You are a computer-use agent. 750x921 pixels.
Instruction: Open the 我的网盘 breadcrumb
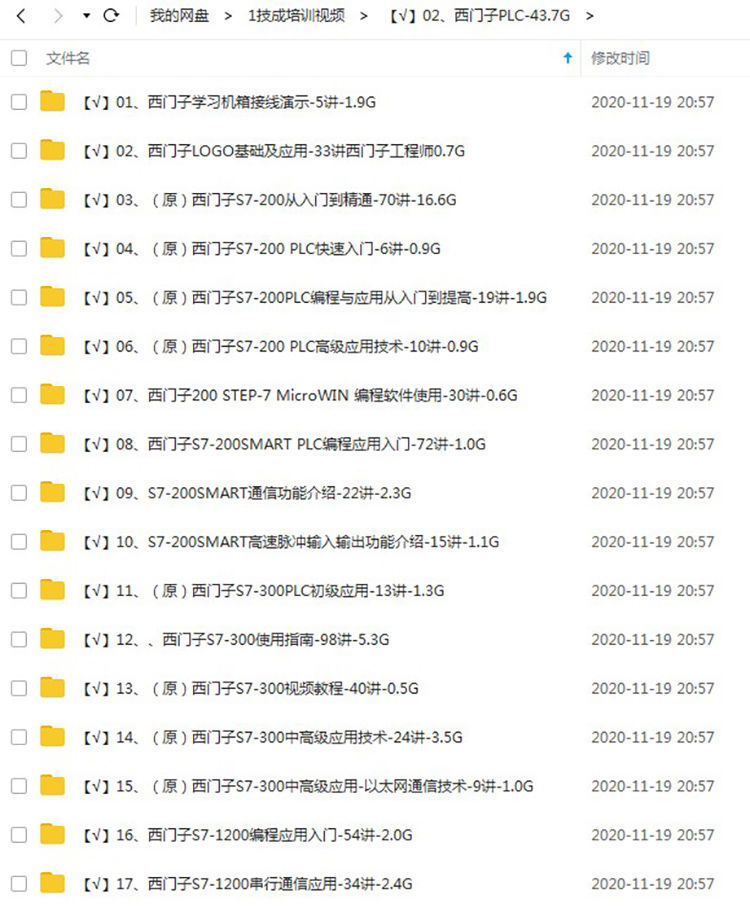click(x=179, y=16)
